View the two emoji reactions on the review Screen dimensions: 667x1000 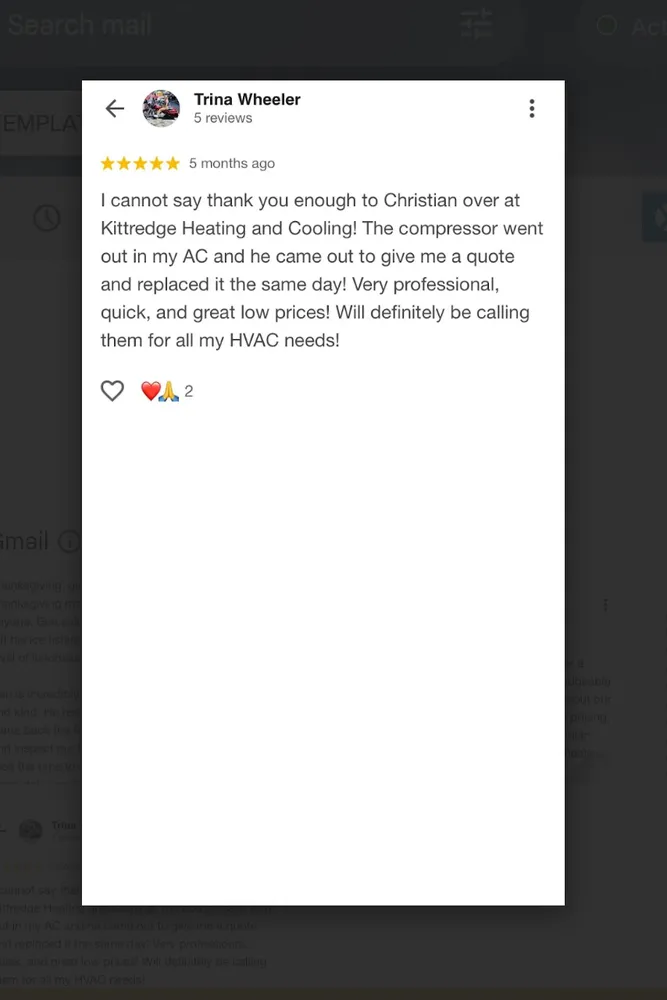pyautogui.click(x=166, y=391)
